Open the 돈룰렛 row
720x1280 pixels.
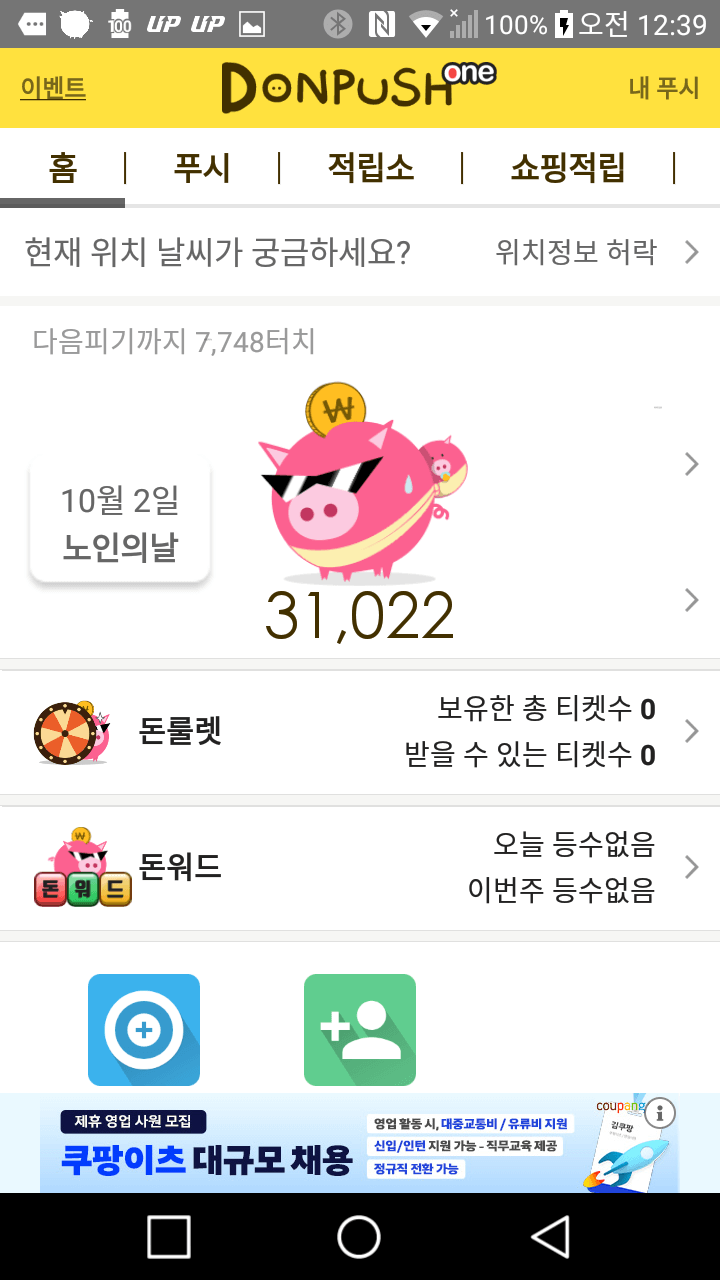point(360,732)
